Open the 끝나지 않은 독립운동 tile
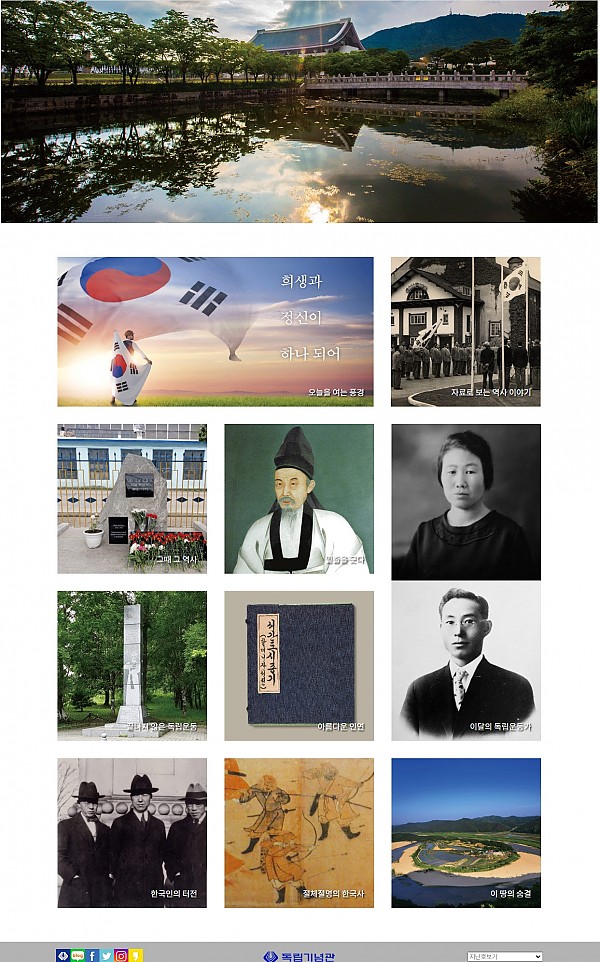Image resolution: width=600 pixels, height=962 pixels. 132,665
